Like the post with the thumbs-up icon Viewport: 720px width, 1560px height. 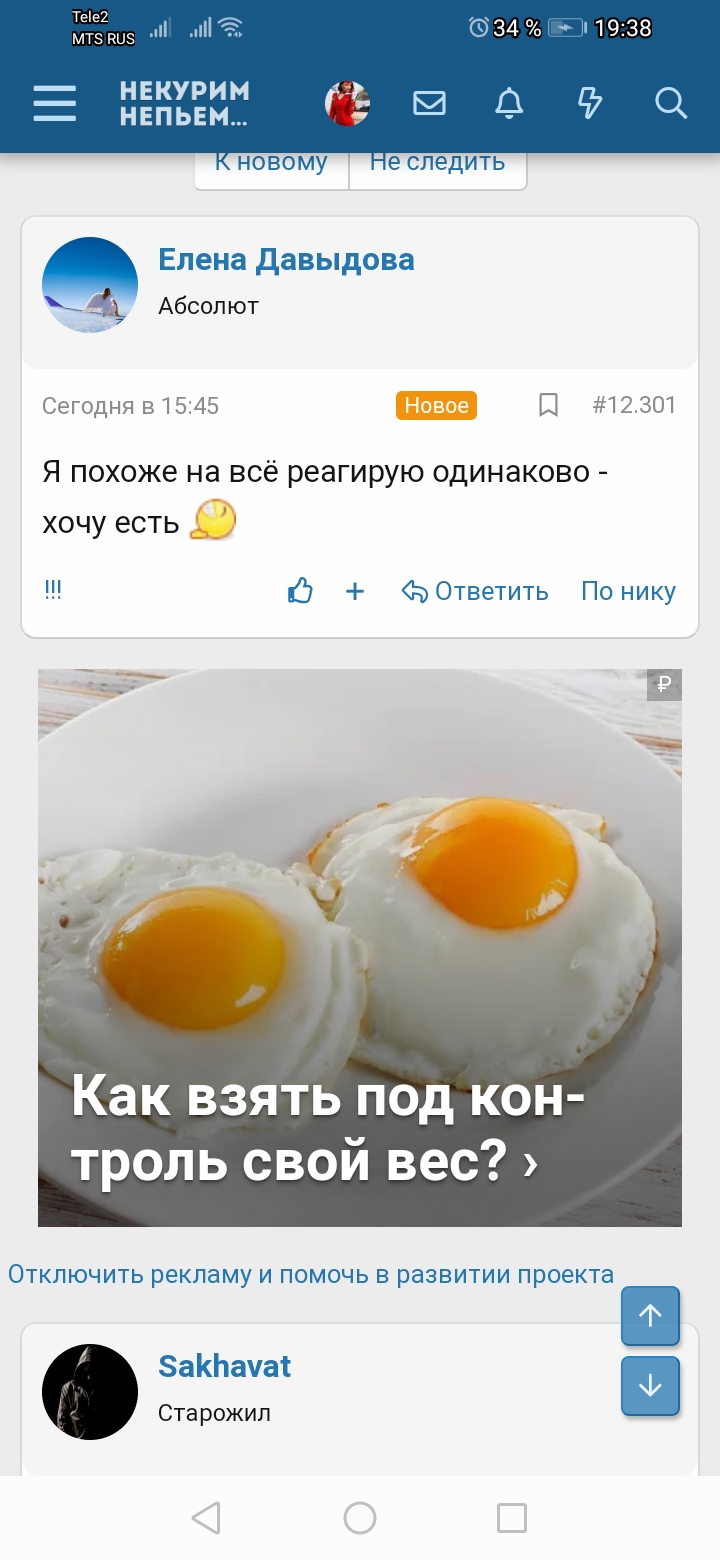pos(300,591)
